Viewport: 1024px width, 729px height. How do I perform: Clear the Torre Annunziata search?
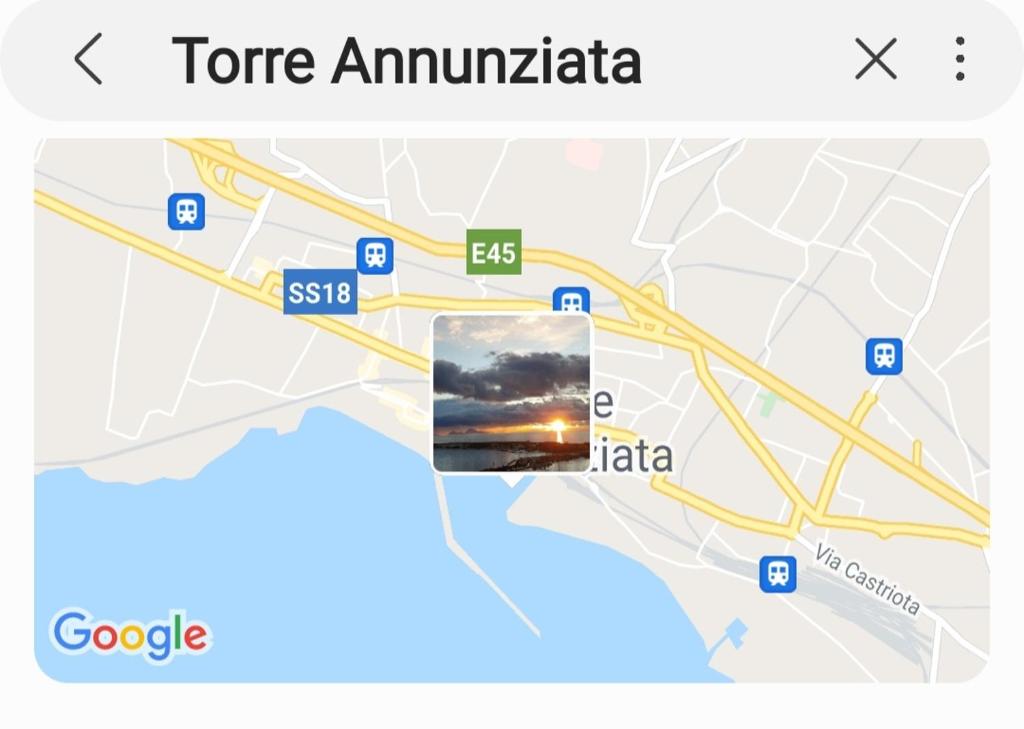[x=875, y=60]
